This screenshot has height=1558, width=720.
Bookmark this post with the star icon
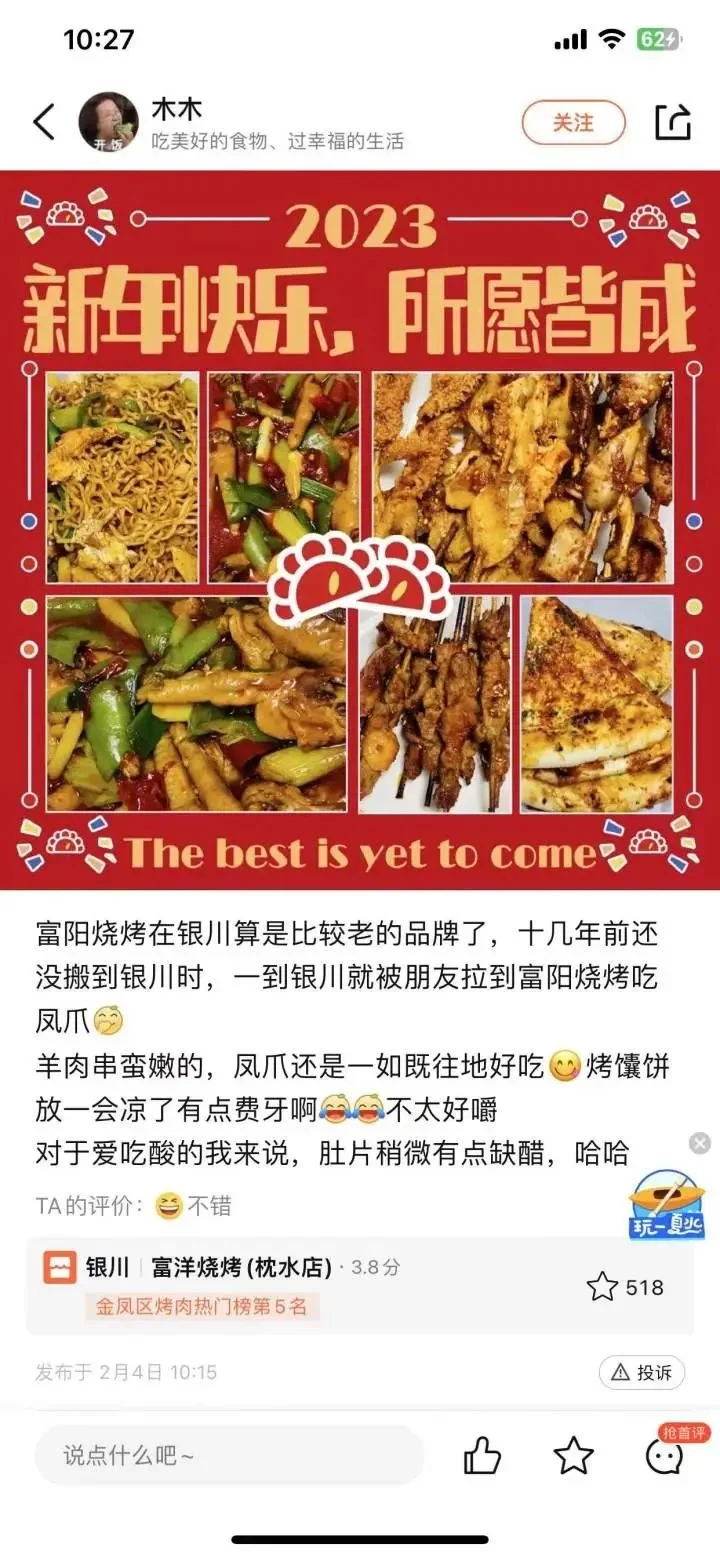(573, 1456)
